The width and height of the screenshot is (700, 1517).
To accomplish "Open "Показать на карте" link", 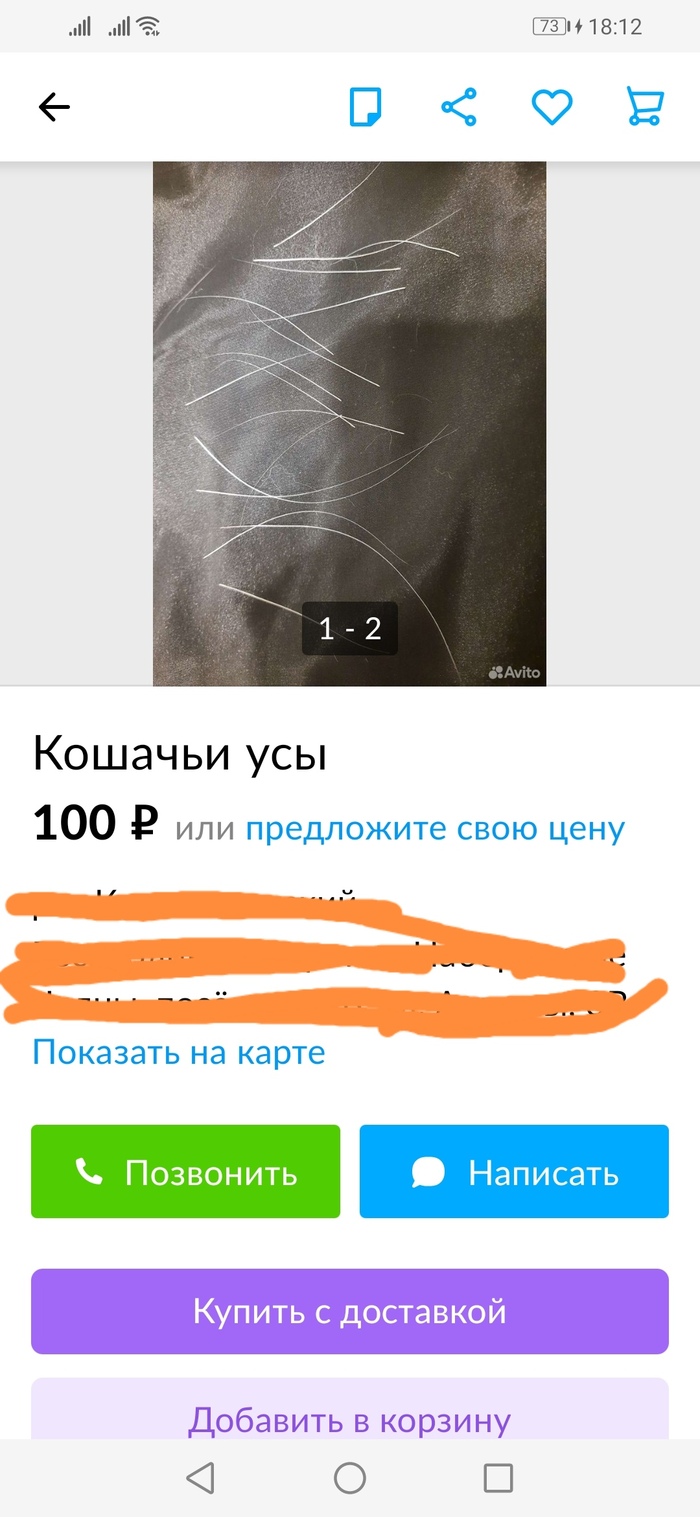I will coord(179,1052).
